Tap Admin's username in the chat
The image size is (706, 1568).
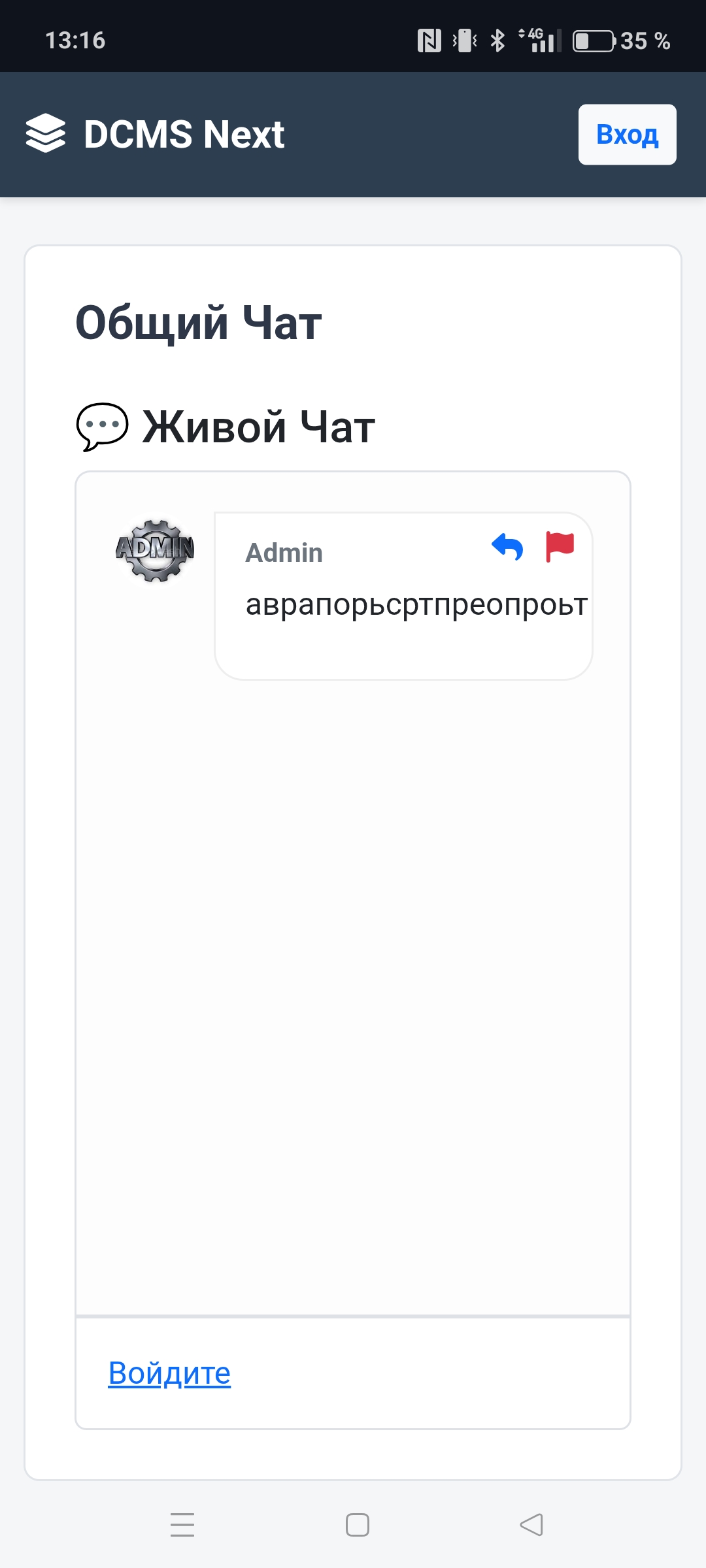[284, 553]
